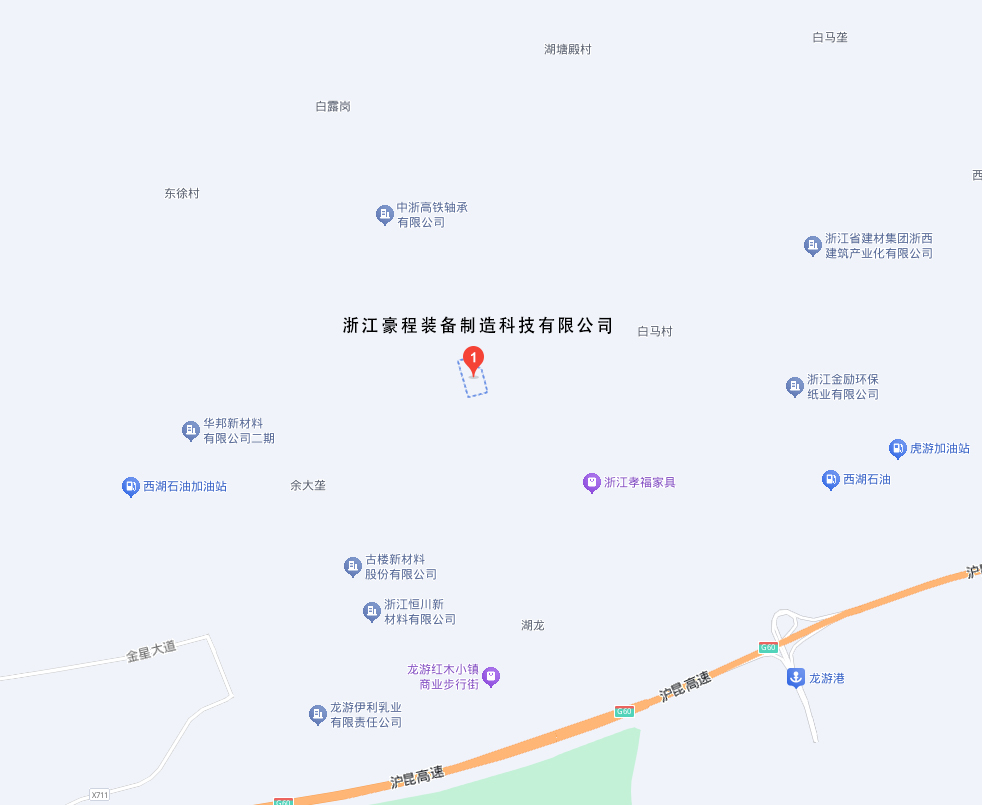The height and width of the screenshot is (805, 982).
Task: Open the 古楼新材料股份有限公司 marker
Action: (352, 567)
